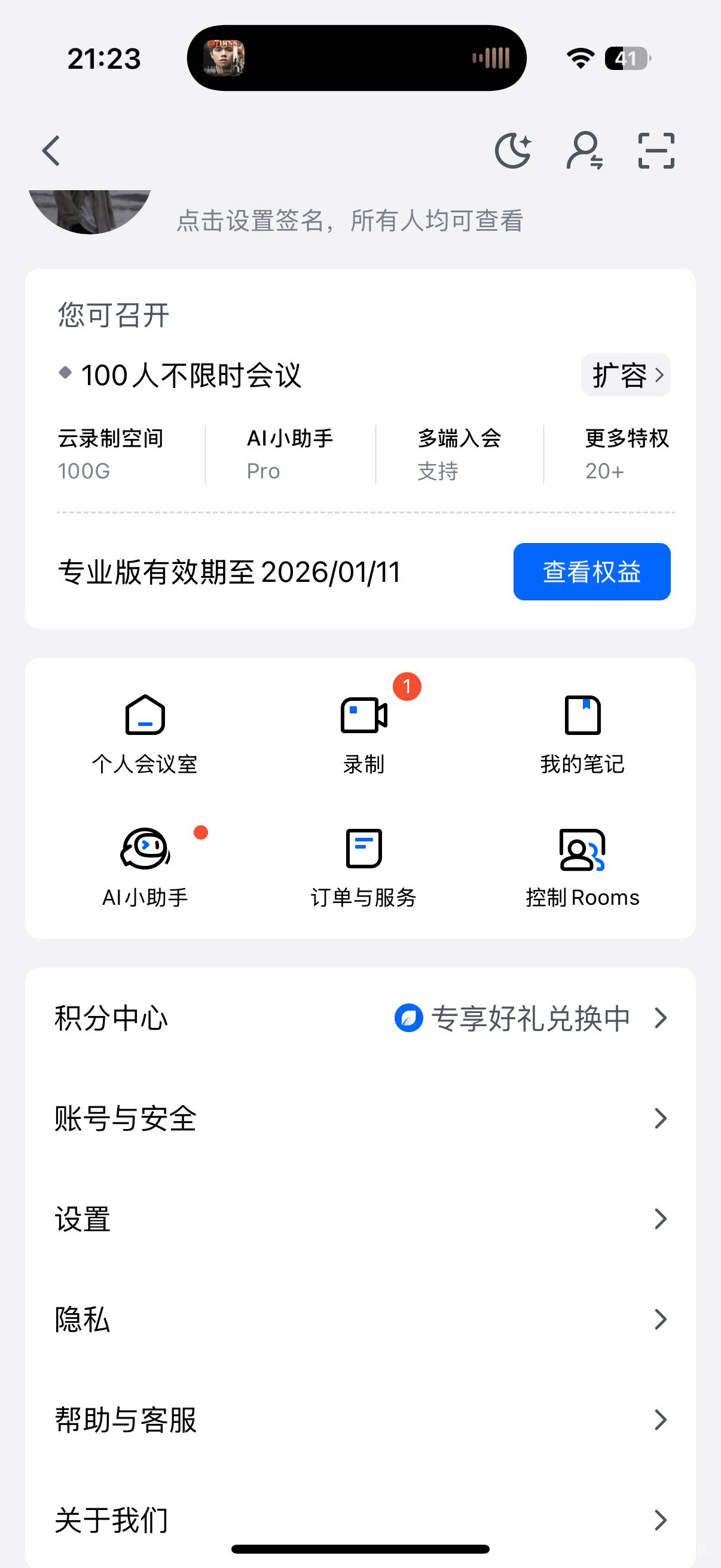The width and height of the screenshot is (721, 1568).
Task: Open 更多特权 20+ perks
Action: [x=626, y=454]
